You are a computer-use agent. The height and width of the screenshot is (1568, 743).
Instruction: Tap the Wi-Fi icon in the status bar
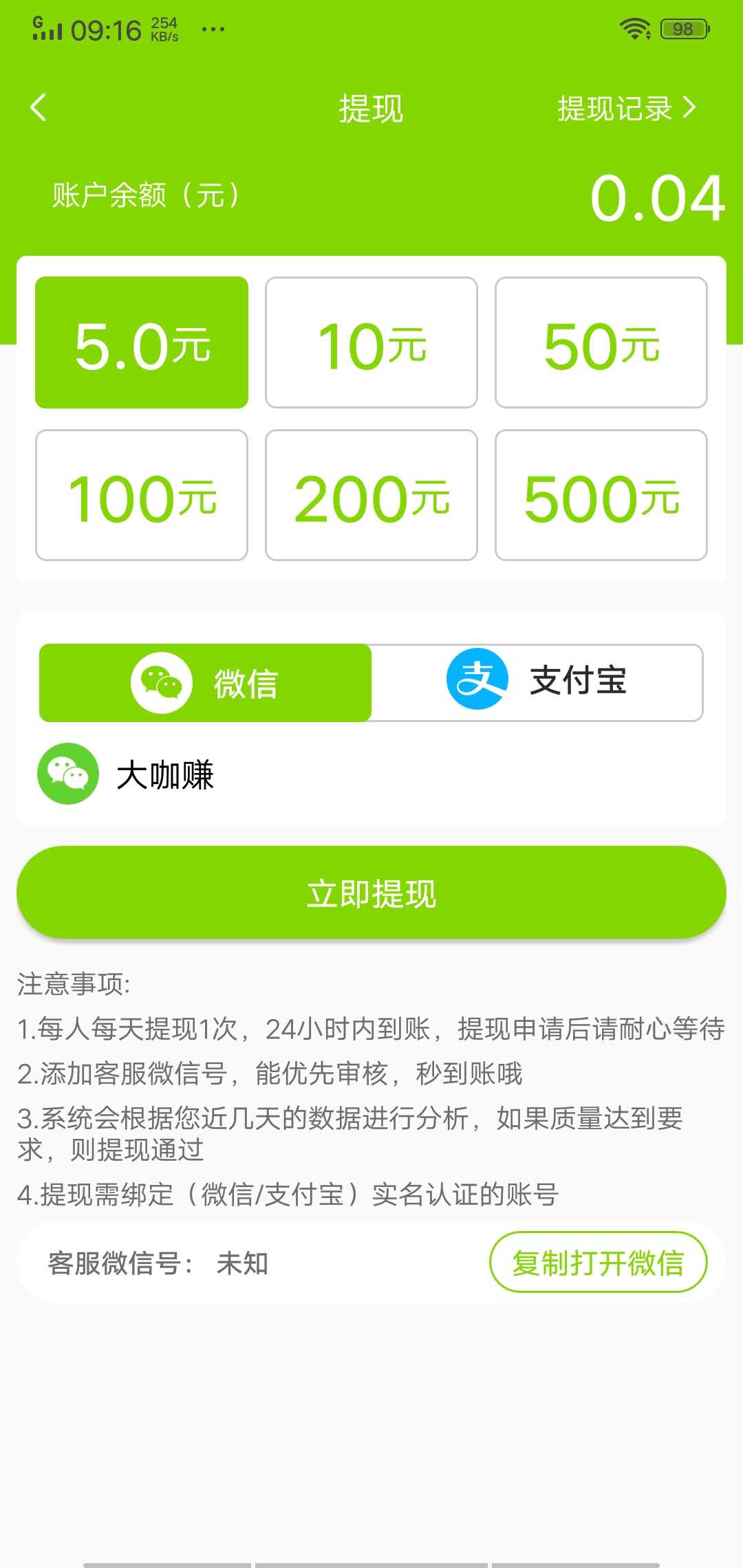pos(636,28)
